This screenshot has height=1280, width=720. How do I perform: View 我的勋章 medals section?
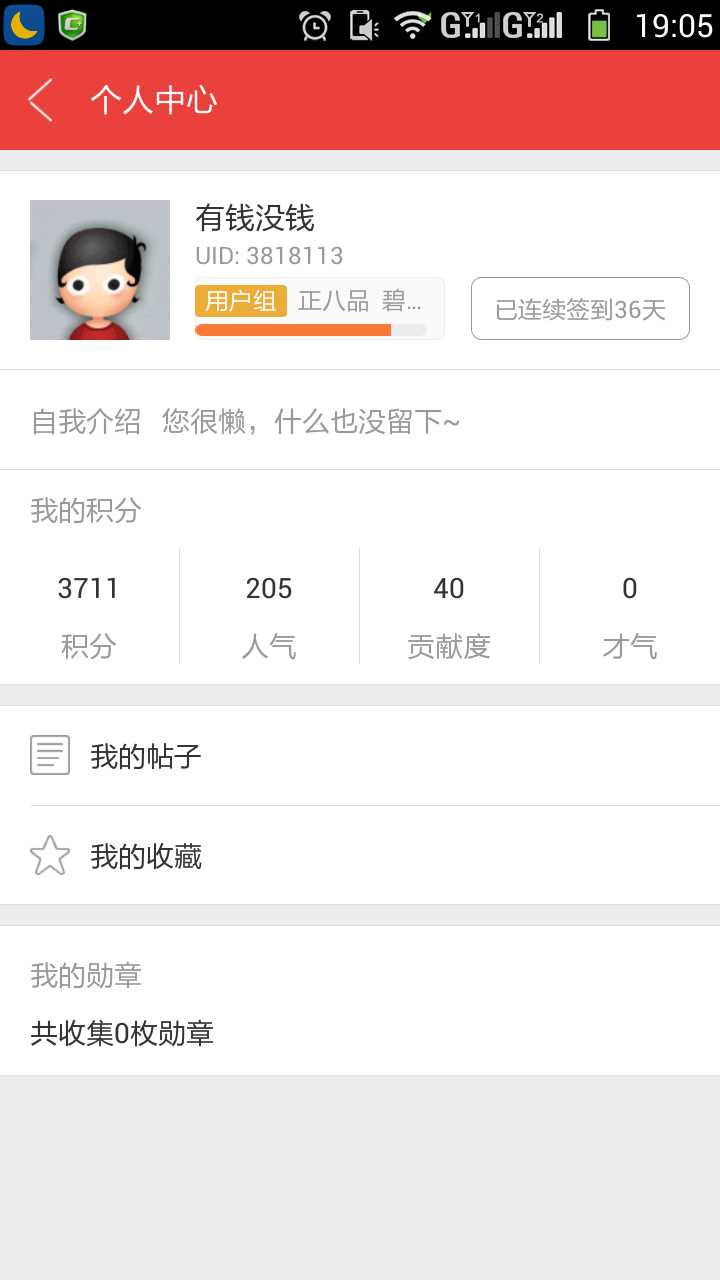360,1003
